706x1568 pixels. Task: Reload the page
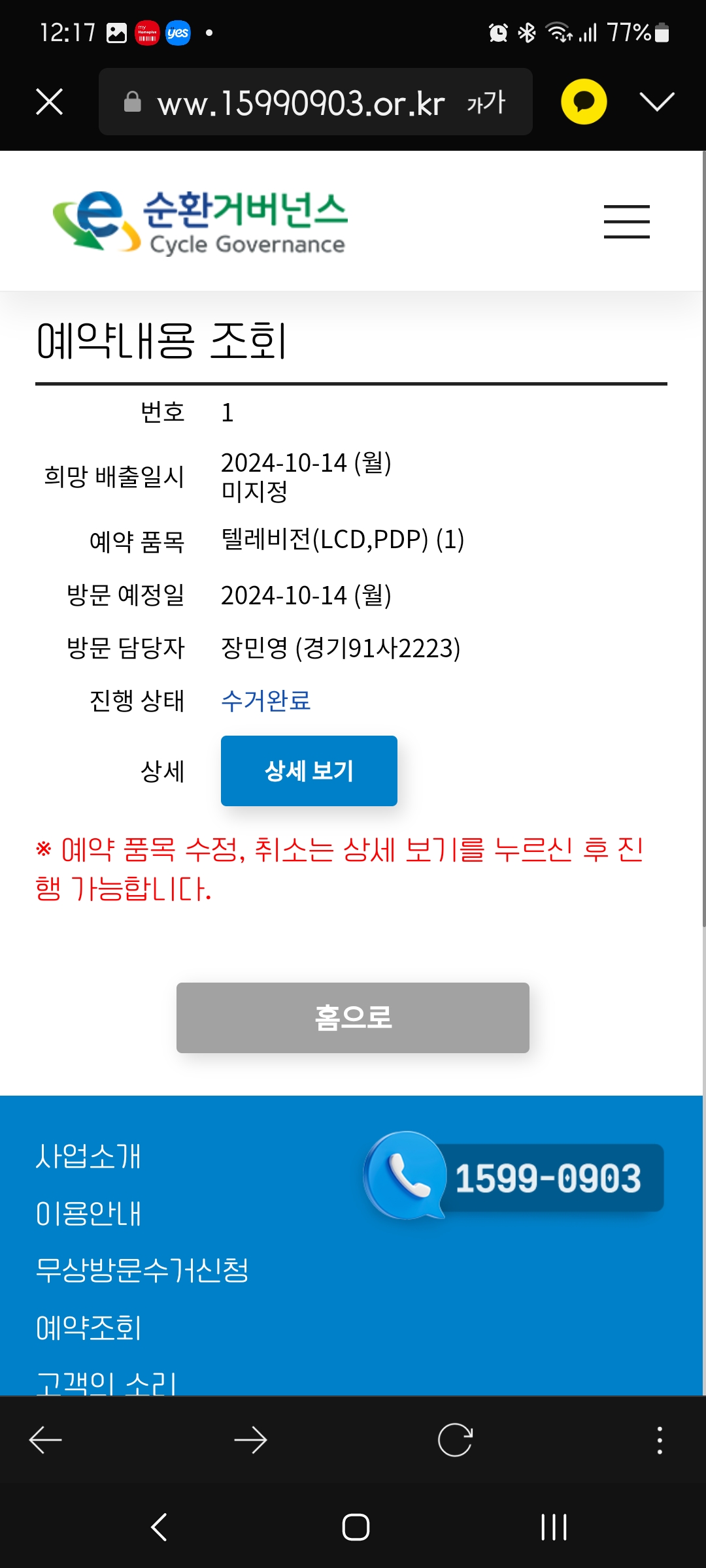[455, 1440]
